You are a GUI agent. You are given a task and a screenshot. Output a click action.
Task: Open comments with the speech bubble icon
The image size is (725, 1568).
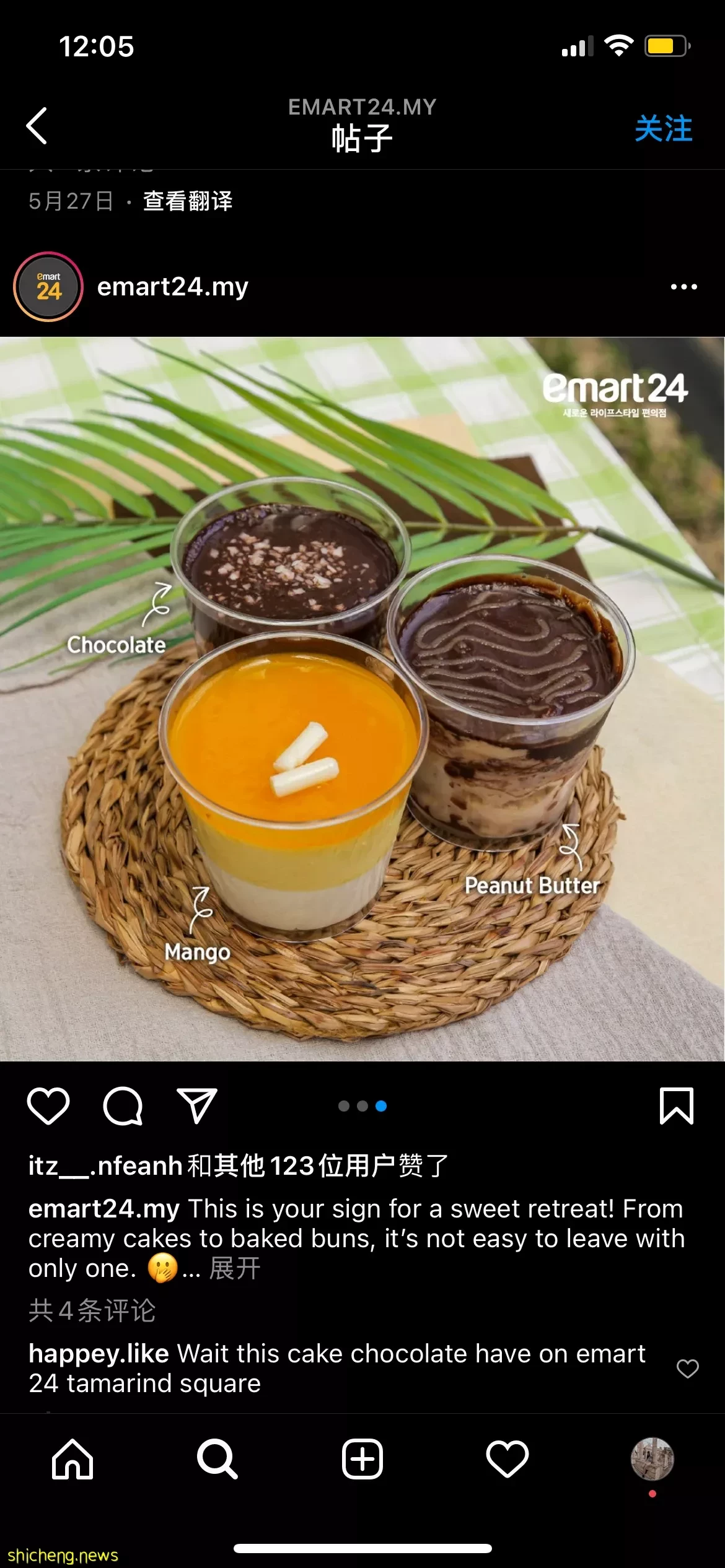point(123,1105)
